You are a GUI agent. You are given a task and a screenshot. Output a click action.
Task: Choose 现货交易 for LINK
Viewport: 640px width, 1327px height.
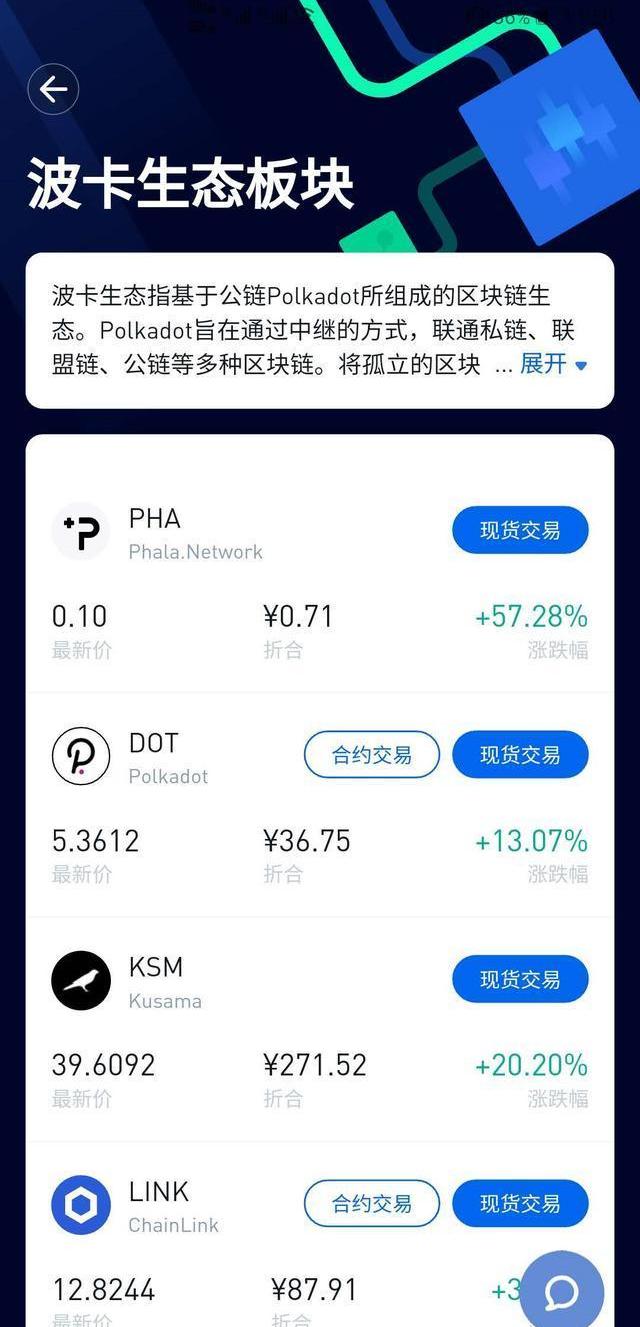[x=520, y=1203]
